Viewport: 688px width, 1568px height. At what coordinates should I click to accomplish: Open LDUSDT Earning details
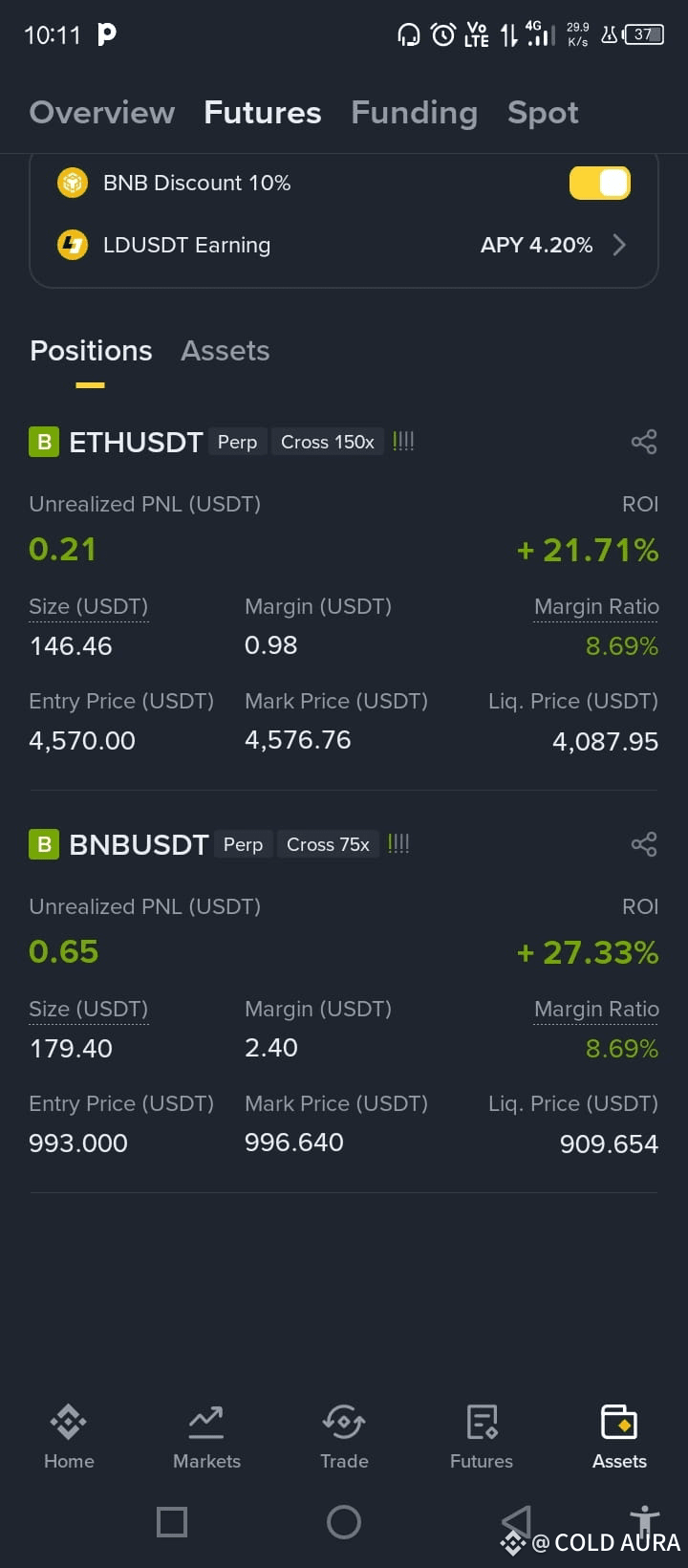[344, 245]
